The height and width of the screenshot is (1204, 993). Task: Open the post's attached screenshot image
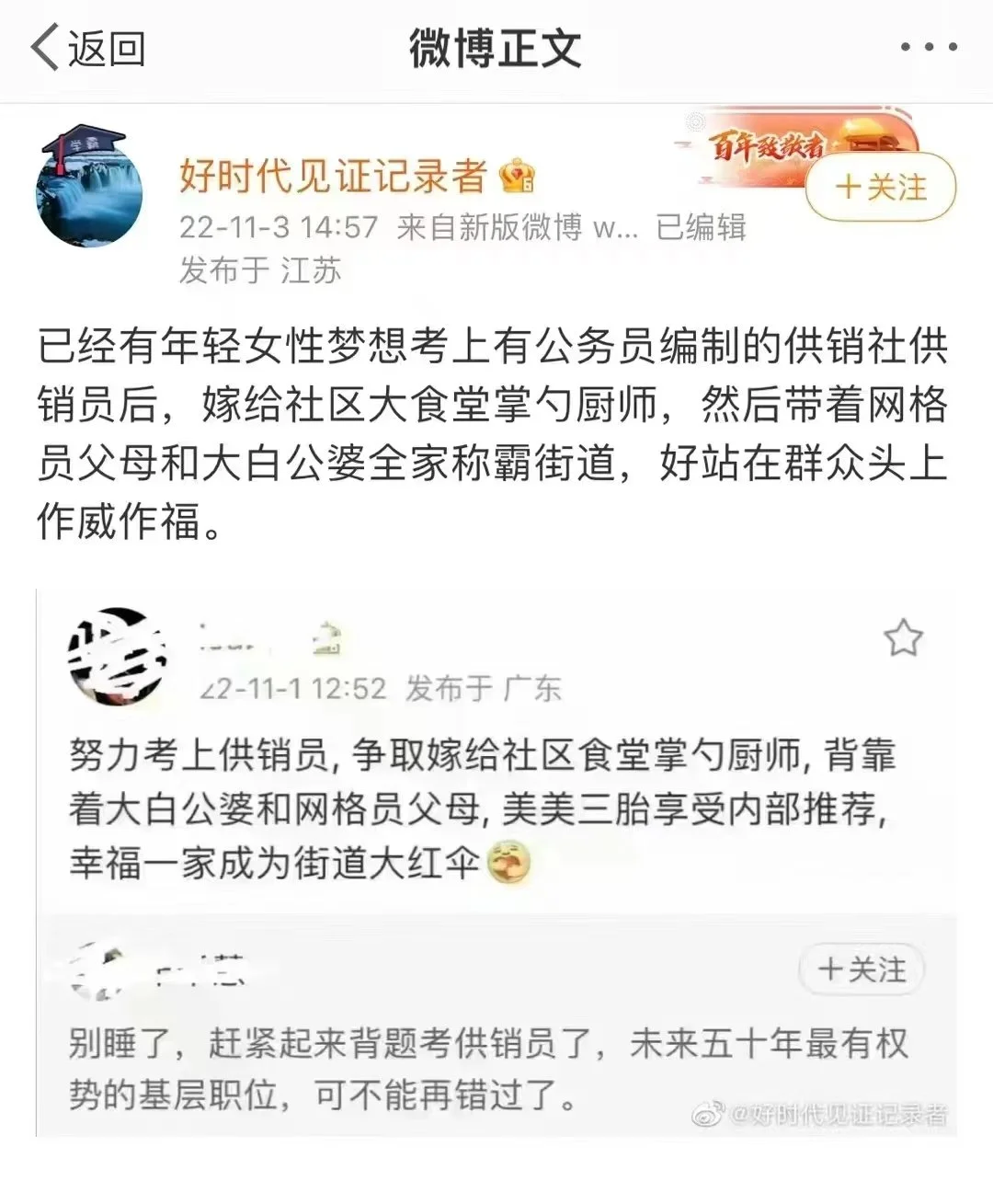pyautogui.click(x=496, y=862)
